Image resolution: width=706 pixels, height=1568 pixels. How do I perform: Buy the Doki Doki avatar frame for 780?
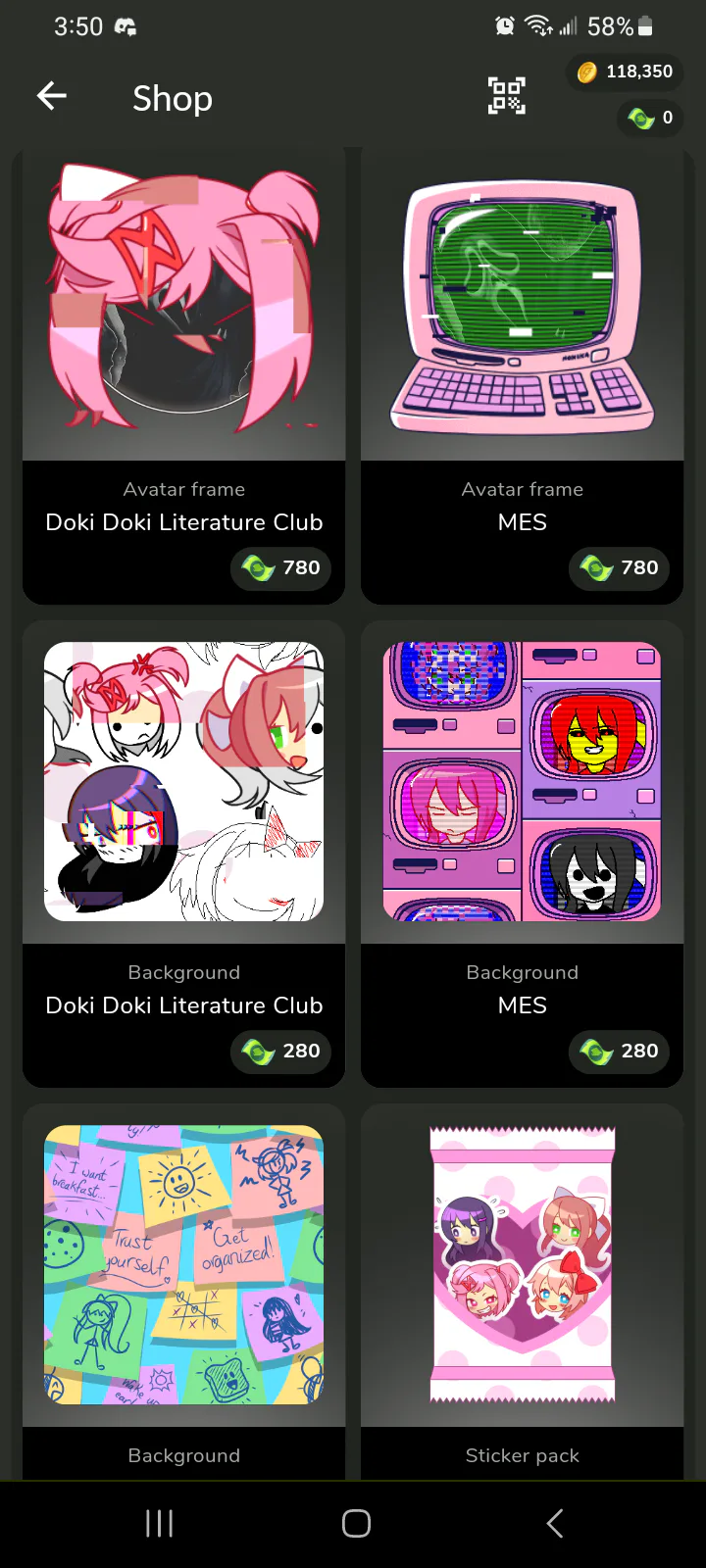coord(281,567)
